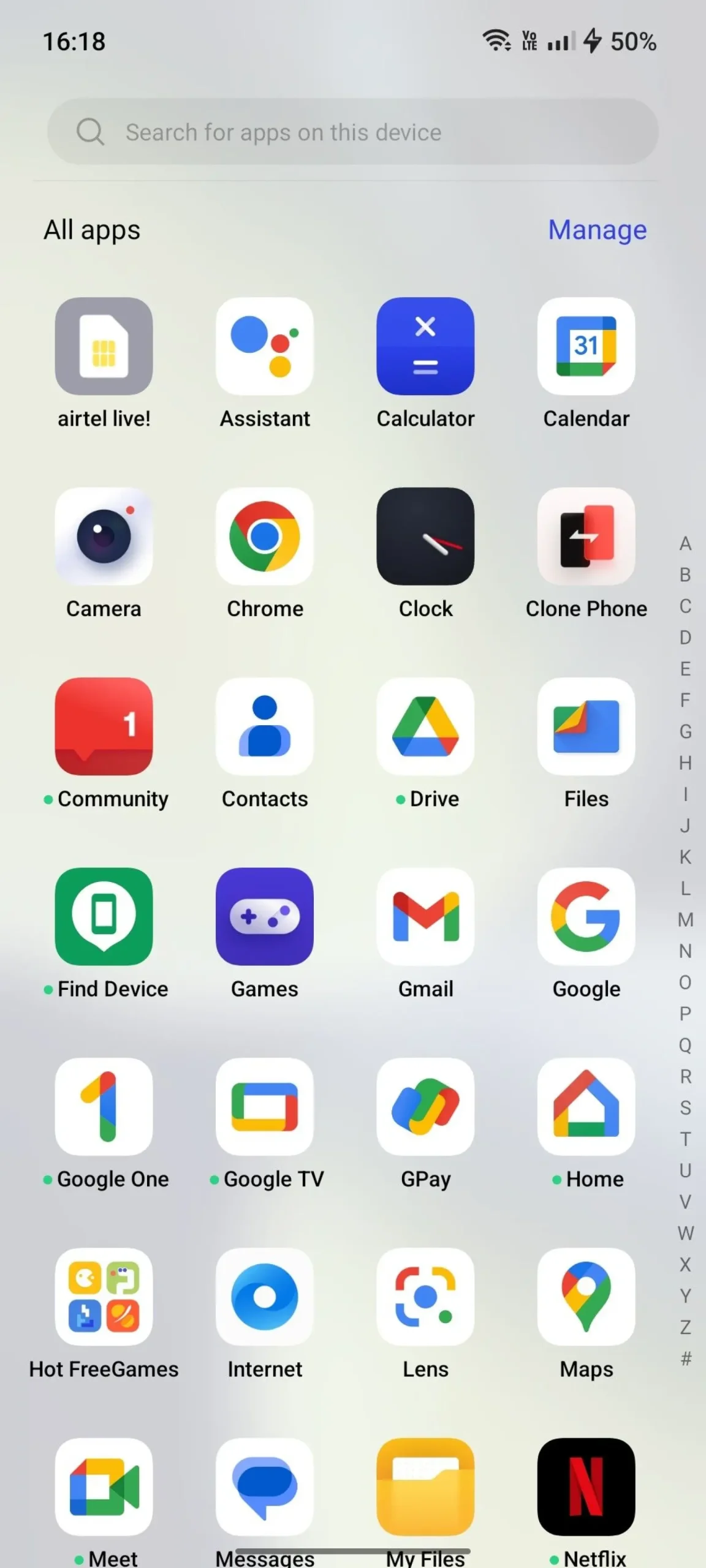
Task: Launch the Internet browser app
Action: 265,1296
